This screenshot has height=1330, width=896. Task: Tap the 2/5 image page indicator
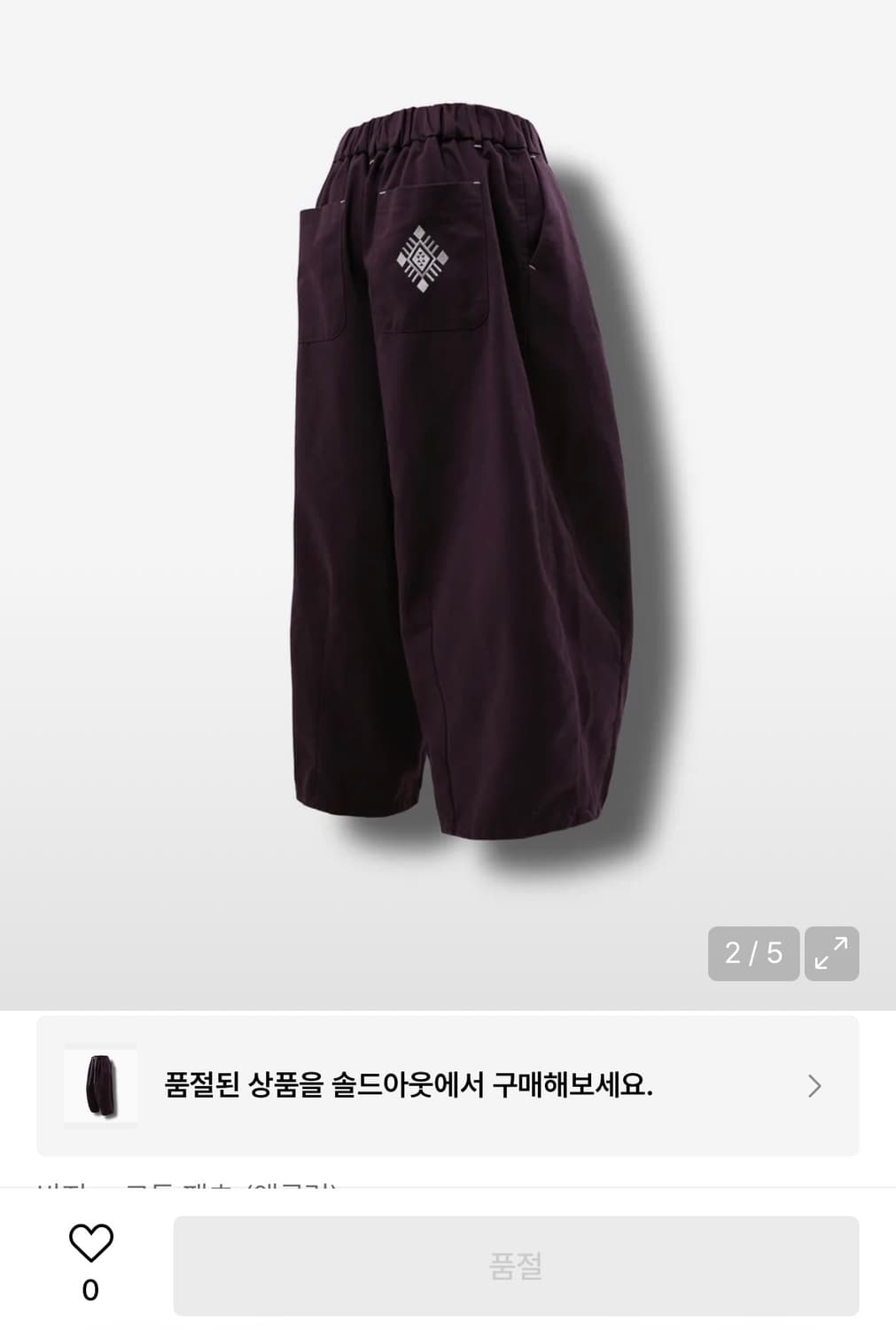(754, 954)
